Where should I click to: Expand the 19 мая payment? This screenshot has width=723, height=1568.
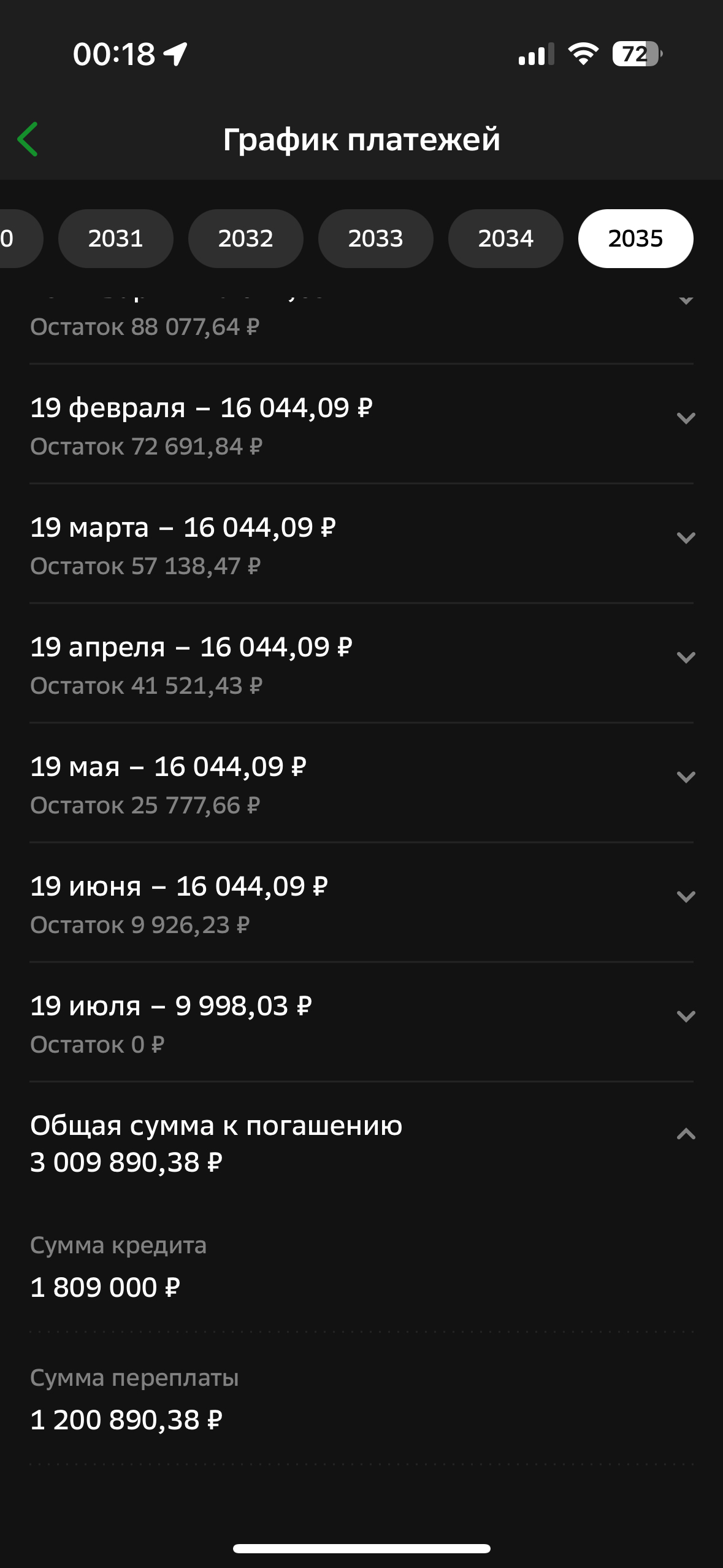coord(685,777)
